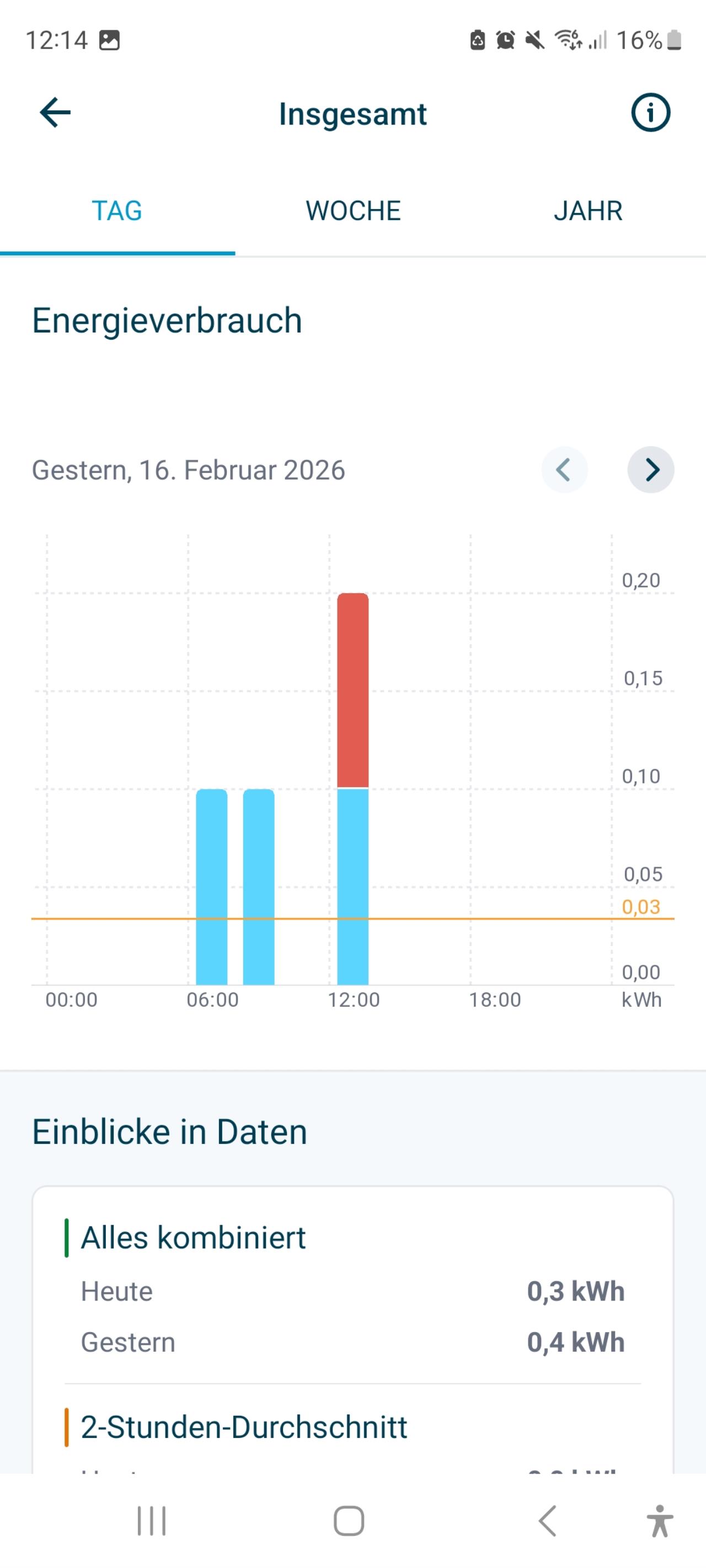The image size is (706, 1568).
Task: Switch to the JAHR tab
Action: [588, 211]
